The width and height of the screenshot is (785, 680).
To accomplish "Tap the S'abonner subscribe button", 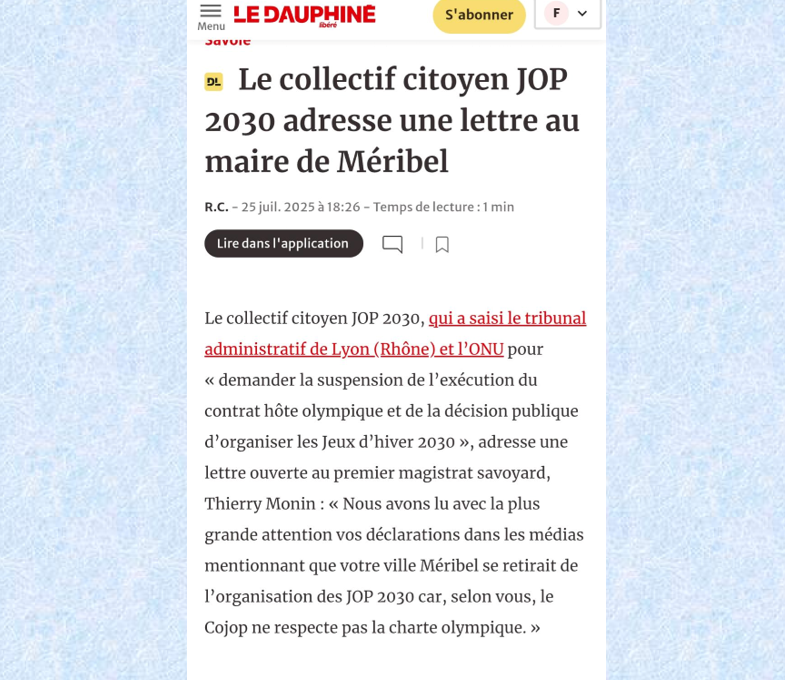I will [x=479, y=15].
